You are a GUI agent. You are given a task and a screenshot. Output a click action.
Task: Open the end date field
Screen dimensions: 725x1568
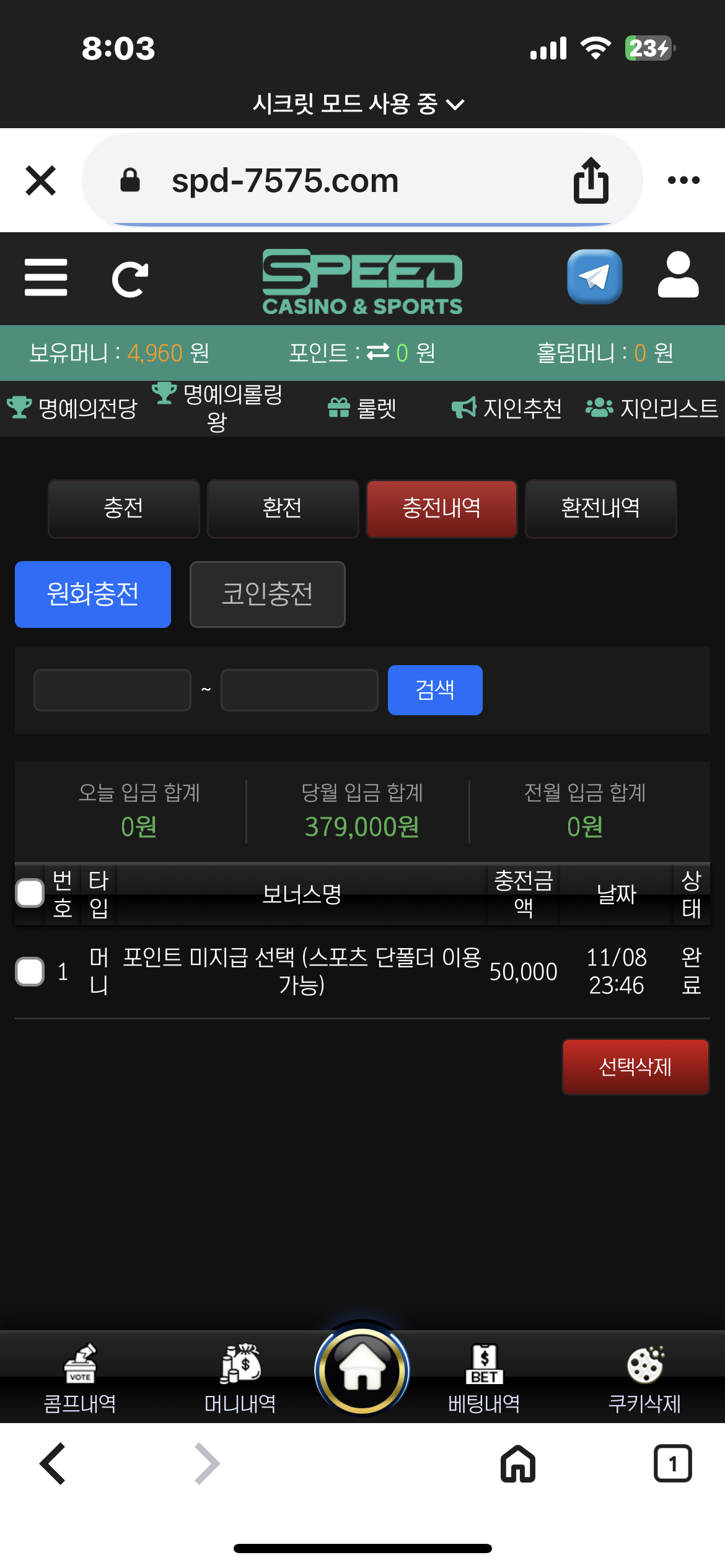[299, 690]
